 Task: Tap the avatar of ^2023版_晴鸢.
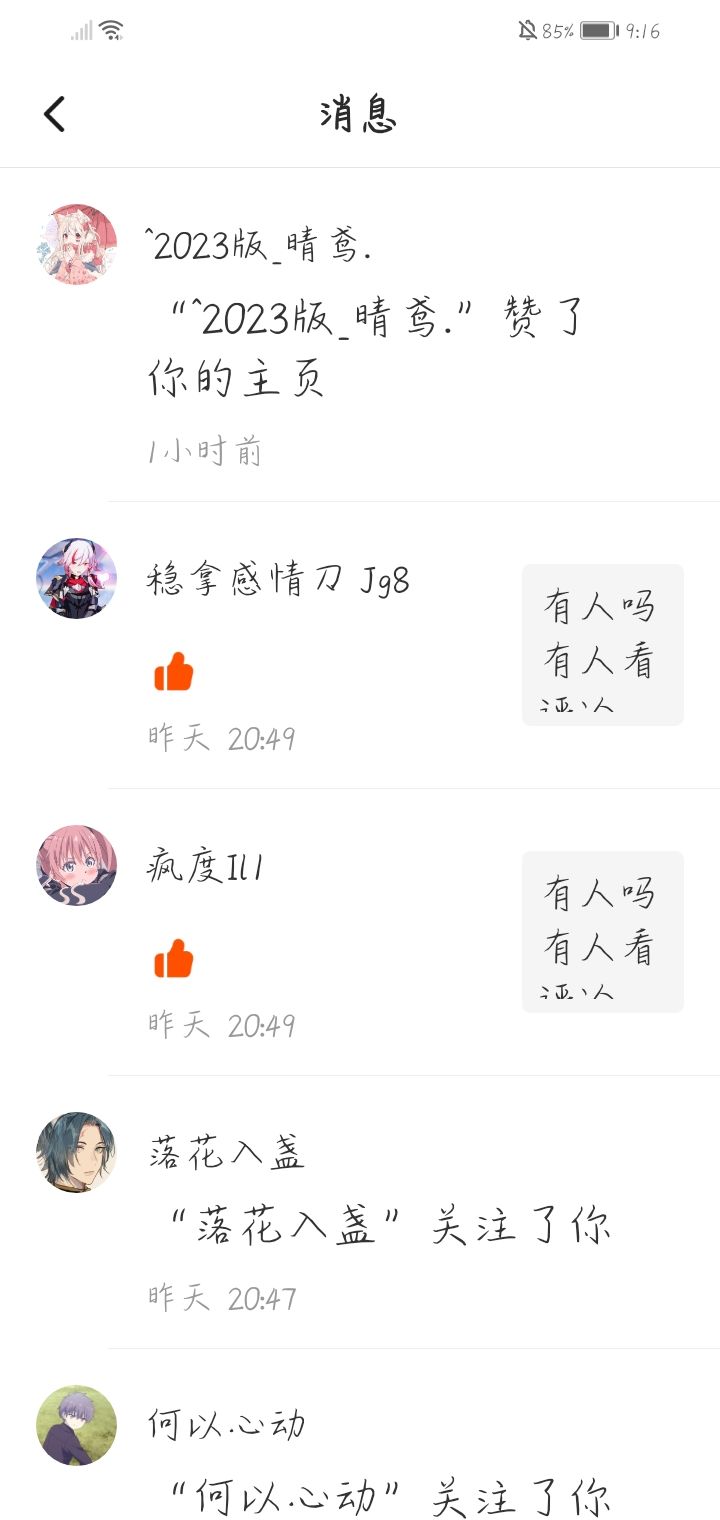pyautogui.click(x=77, y=245)
